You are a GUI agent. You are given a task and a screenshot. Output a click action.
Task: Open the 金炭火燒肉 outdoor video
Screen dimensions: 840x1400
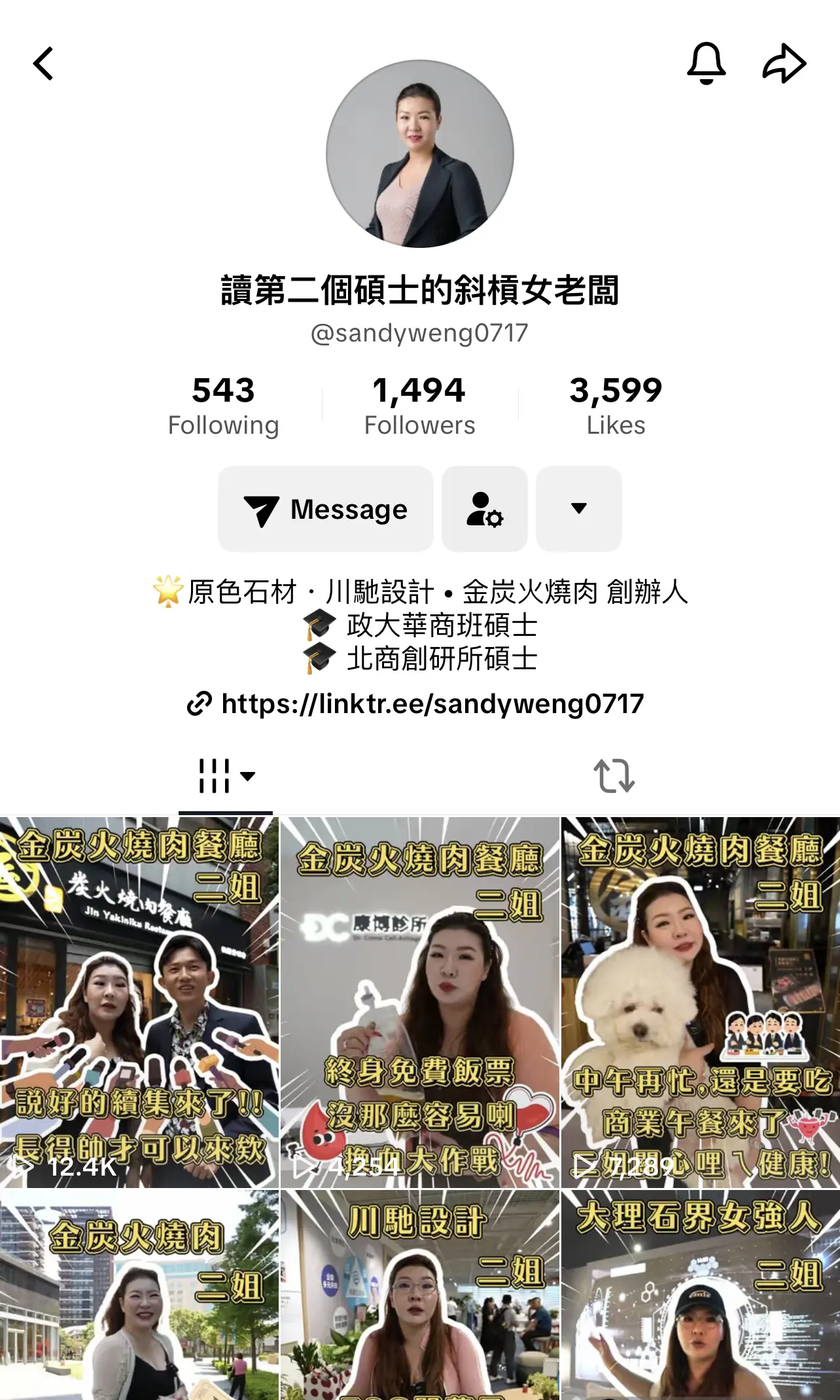(x=139, y=1295)
